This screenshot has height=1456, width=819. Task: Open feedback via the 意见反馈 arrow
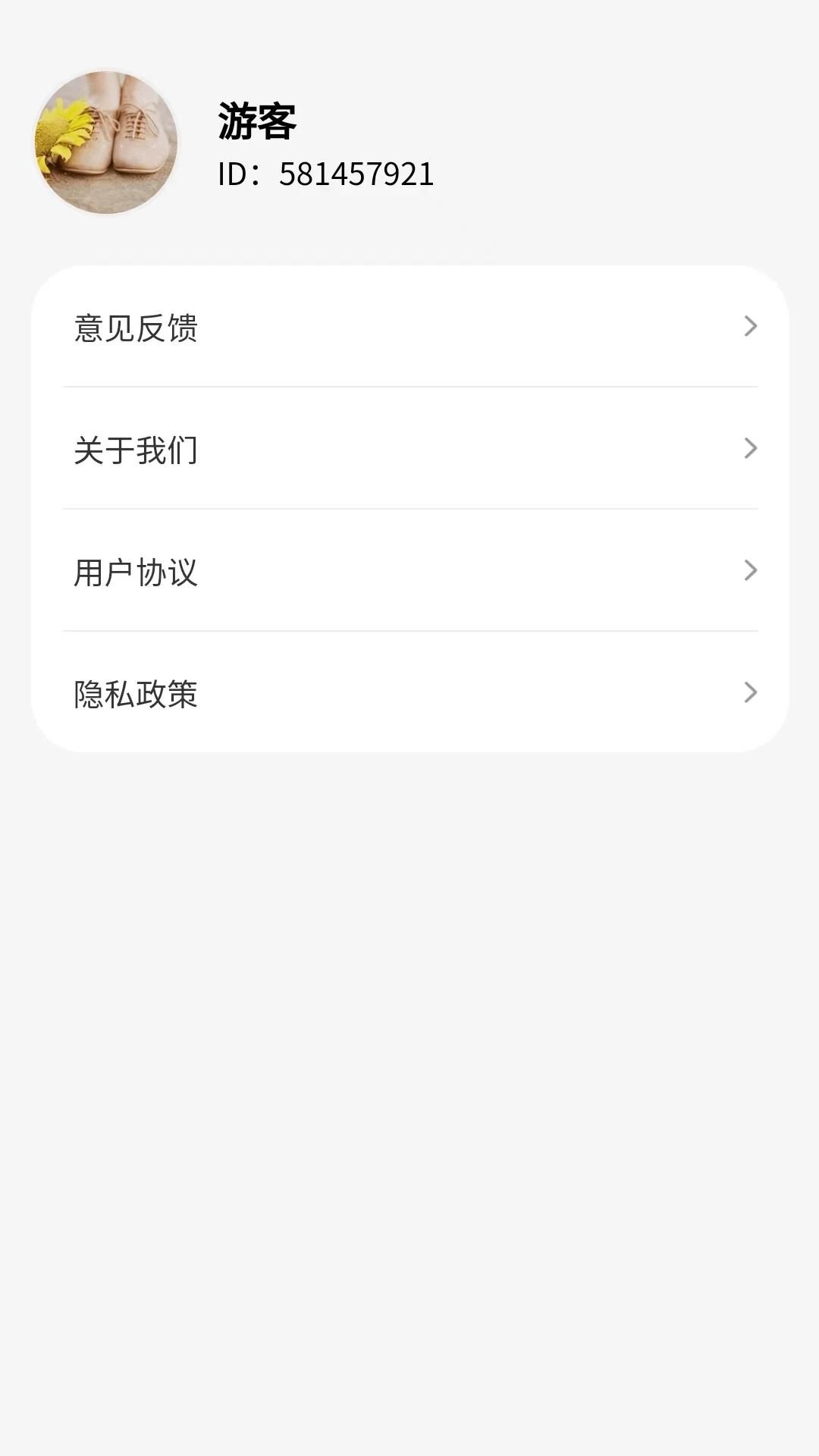point(751,328)
